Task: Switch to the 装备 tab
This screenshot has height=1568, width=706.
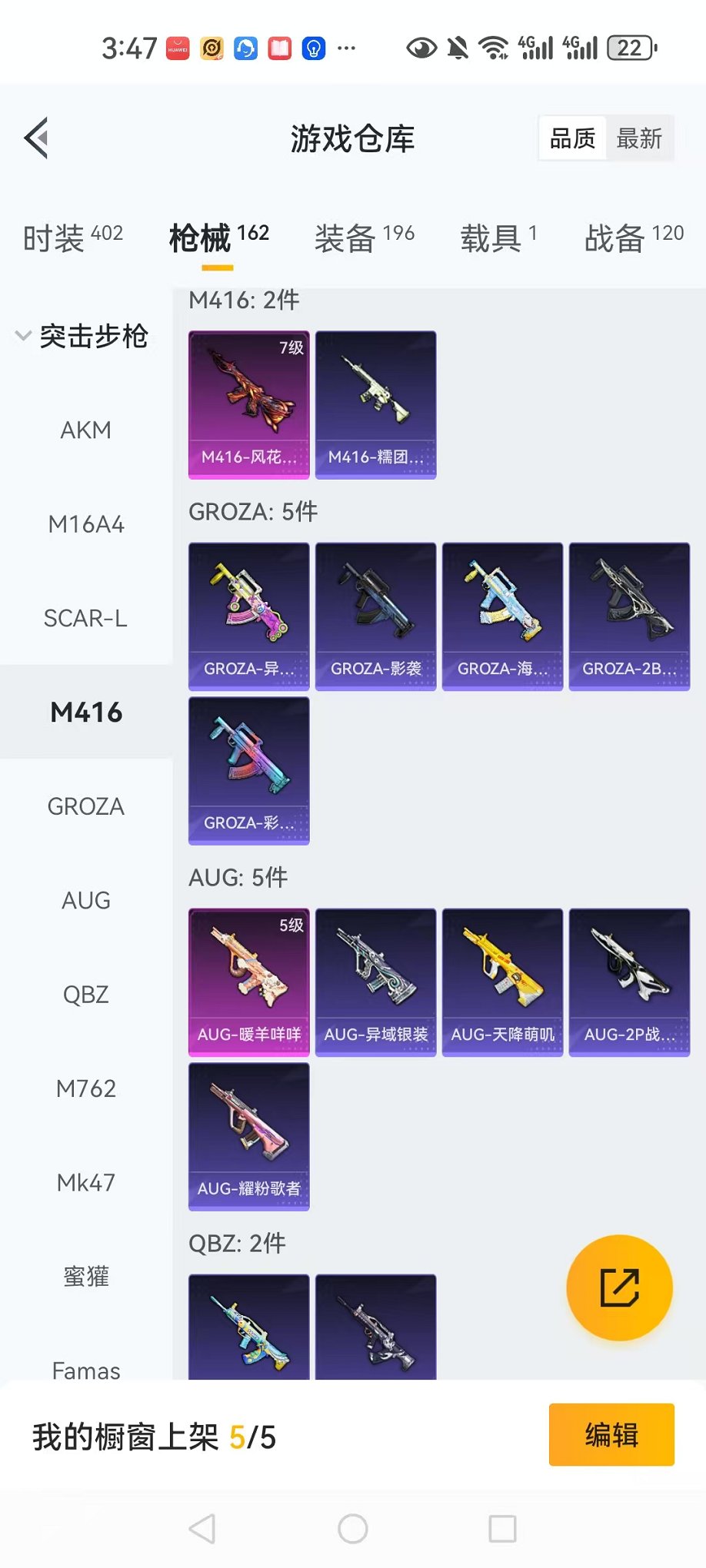Action: click(x=365, y=238)
